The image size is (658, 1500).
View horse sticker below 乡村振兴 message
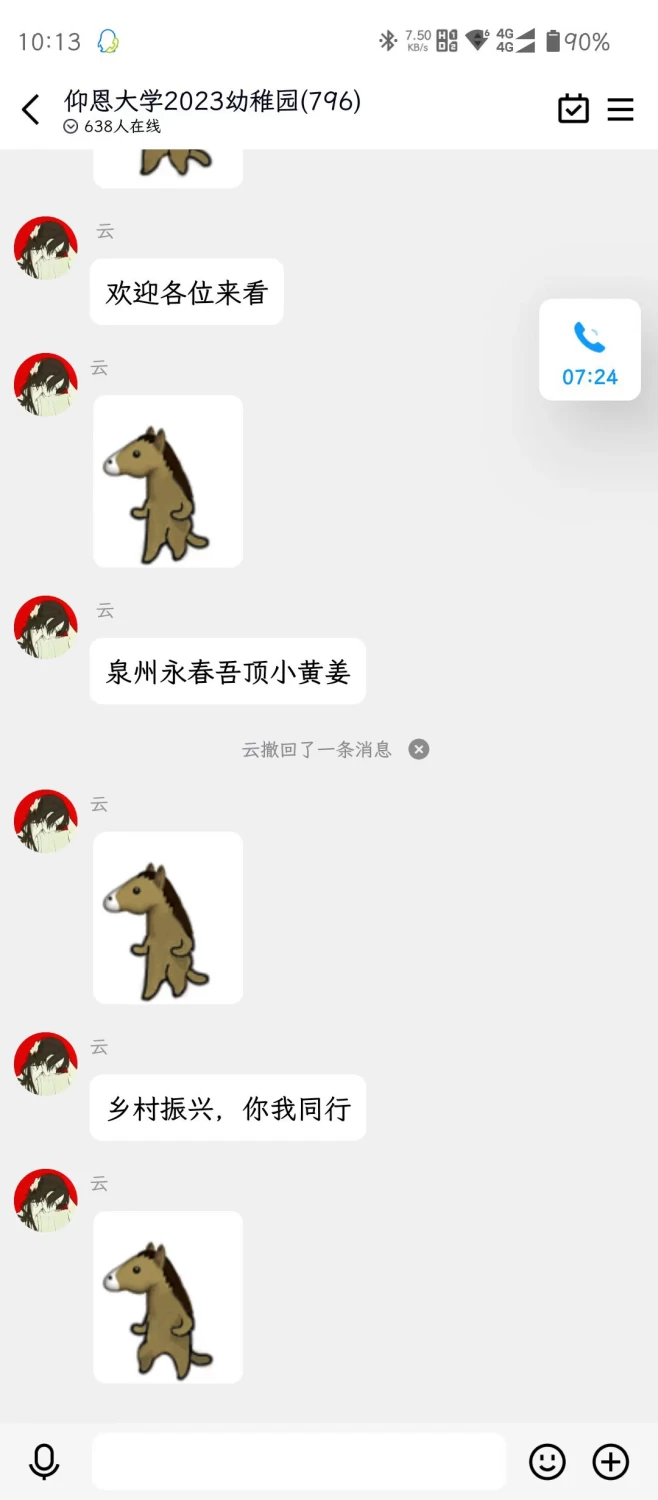[168, 1297]
